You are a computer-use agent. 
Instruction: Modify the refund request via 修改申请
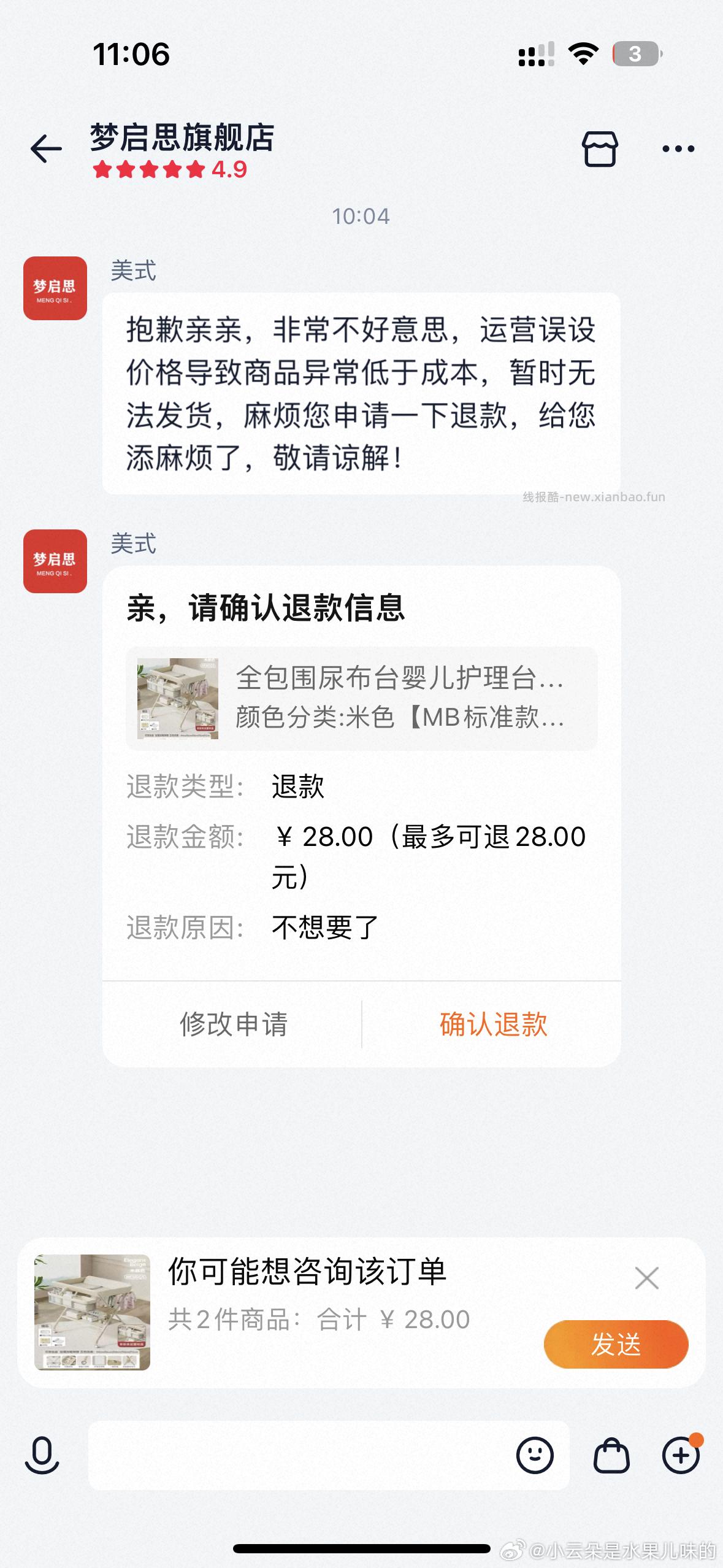234,1023
